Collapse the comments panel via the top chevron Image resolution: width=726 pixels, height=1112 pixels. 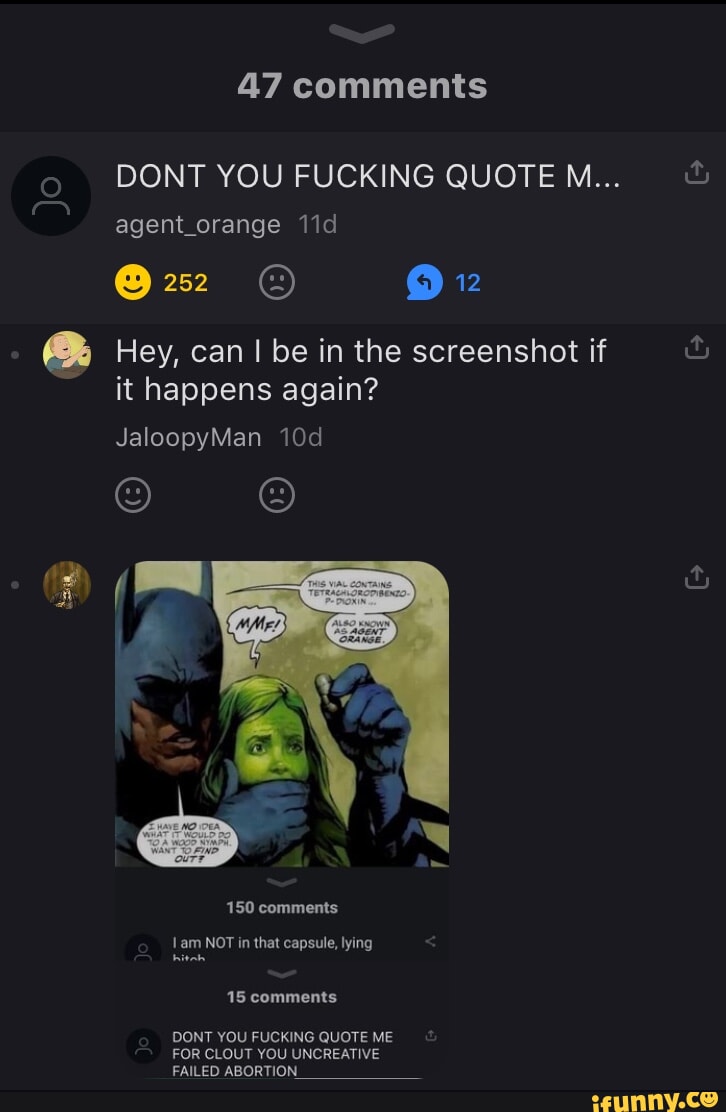click(x=362, y=30)
